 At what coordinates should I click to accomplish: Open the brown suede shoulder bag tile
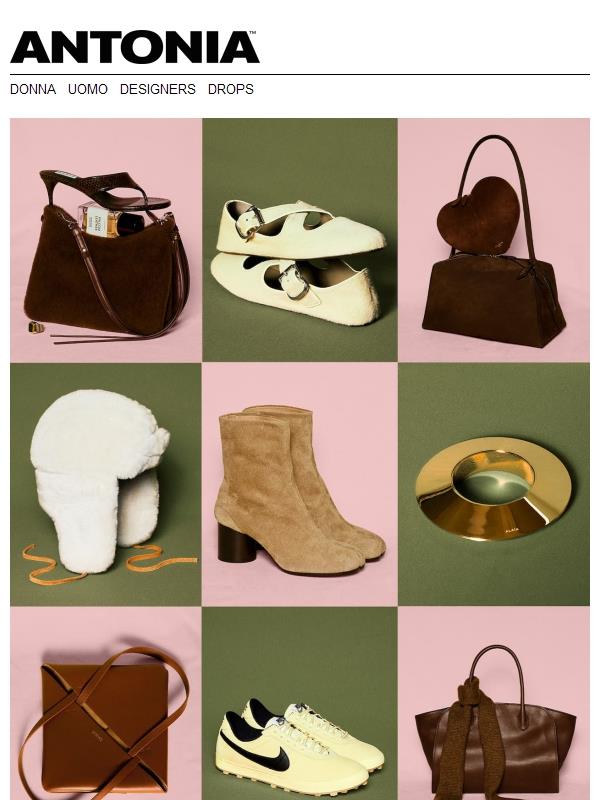click(x=106, y=240)
